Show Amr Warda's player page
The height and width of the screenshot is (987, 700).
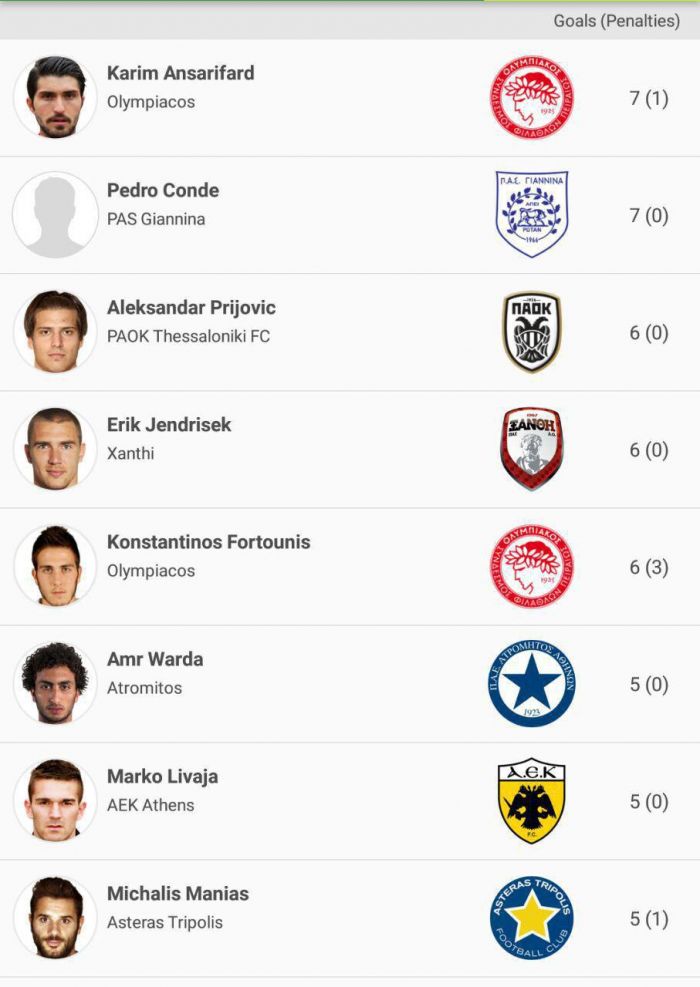pos(155,660)
